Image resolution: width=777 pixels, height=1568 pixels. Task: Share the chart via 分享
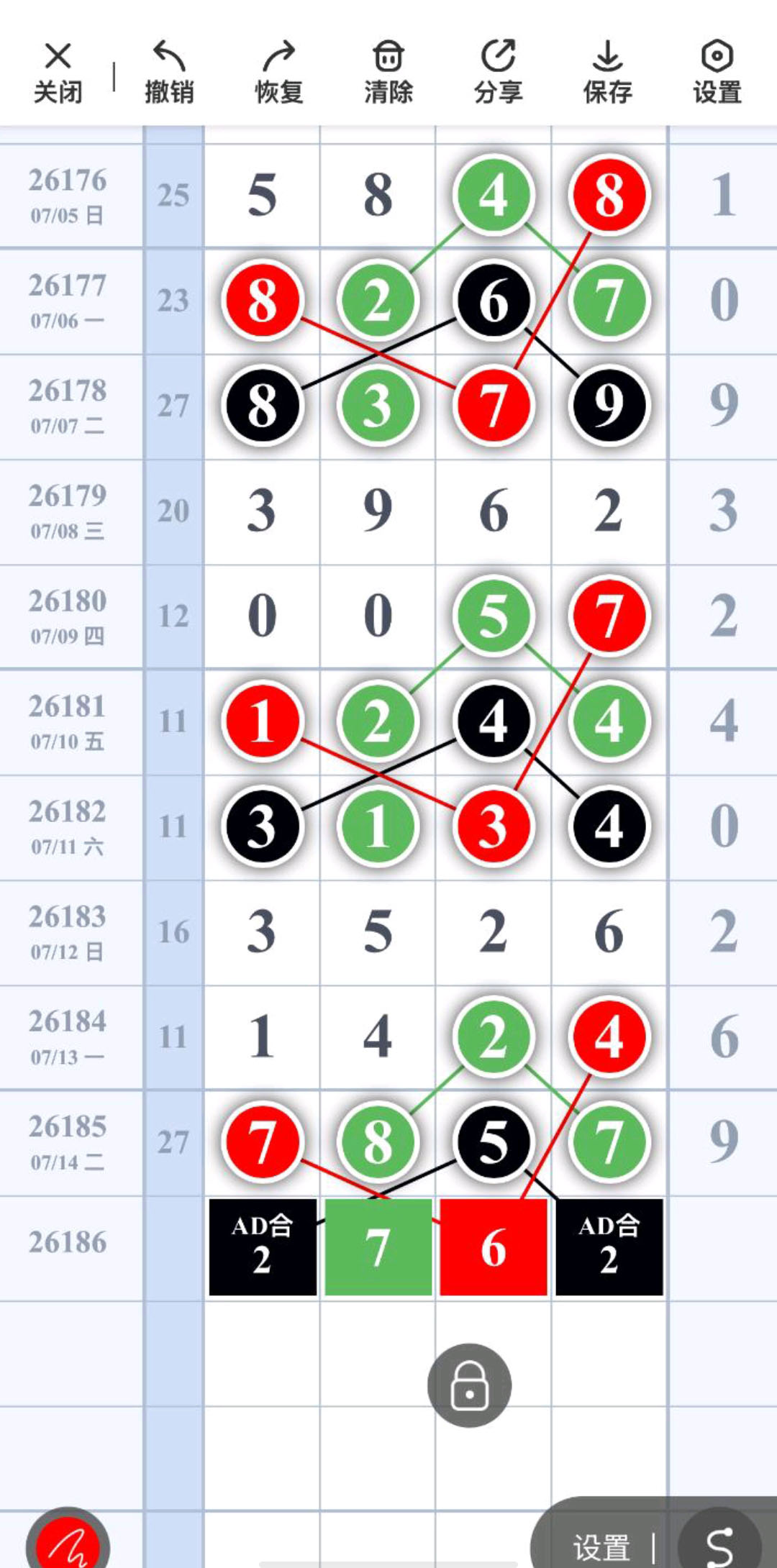498,73
